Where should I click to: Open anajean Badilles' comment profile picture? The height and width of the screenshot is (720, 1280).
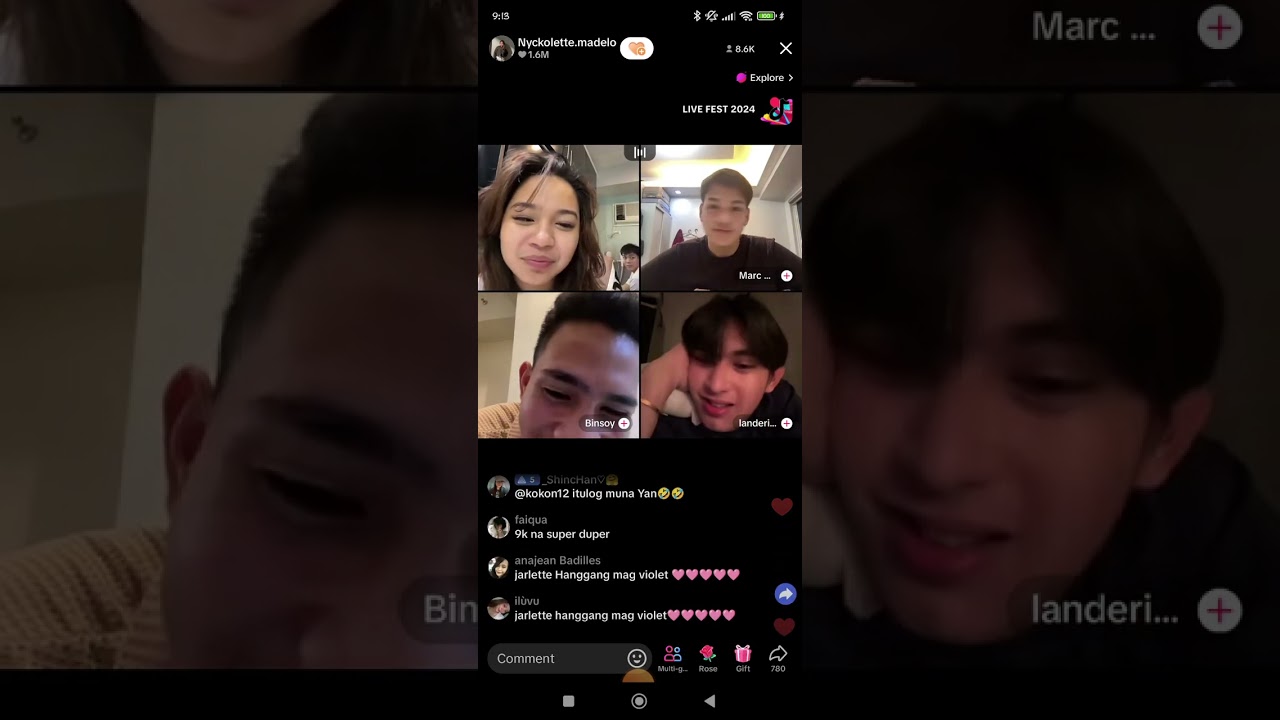pos(498,567)
